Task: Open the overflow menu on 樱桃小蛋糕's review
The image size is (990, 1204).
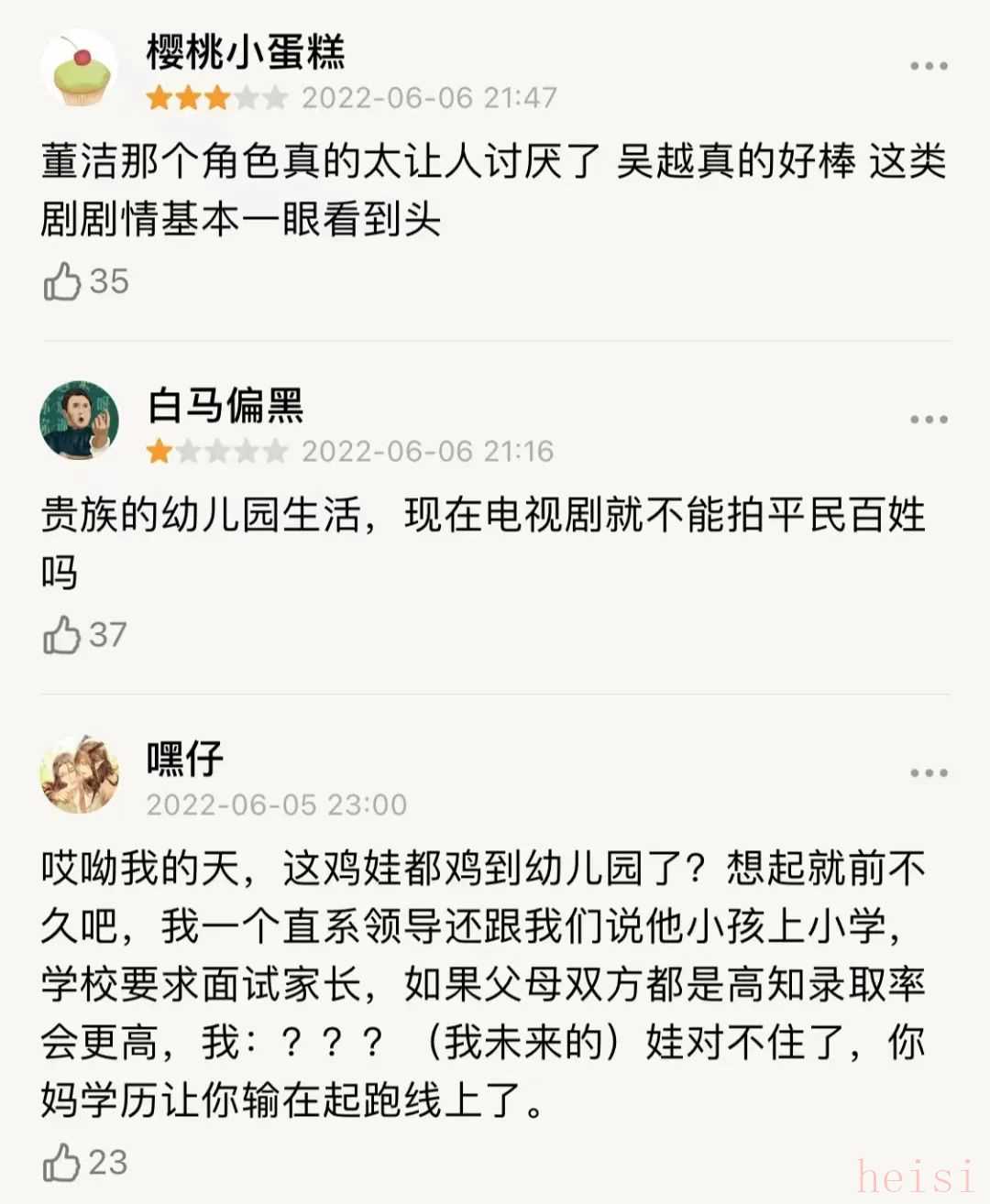Action: pyautogui.click(x=928, y=66)
